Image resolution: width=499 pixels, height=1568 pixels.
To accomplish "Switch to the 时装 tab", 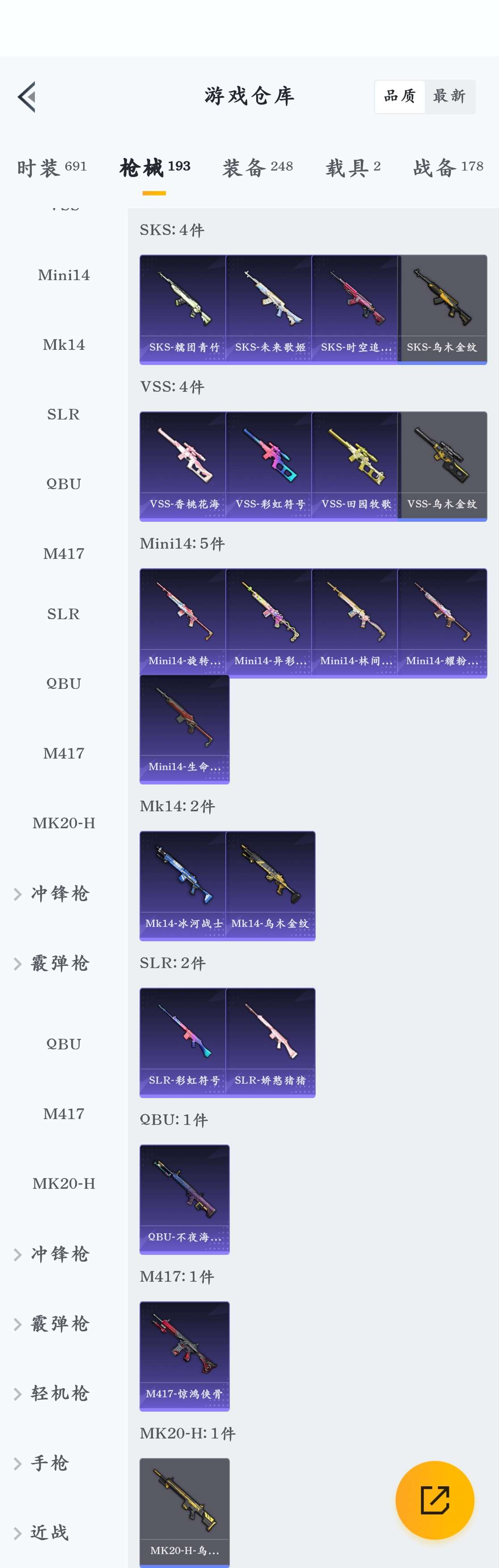I will tap(52, 168).
